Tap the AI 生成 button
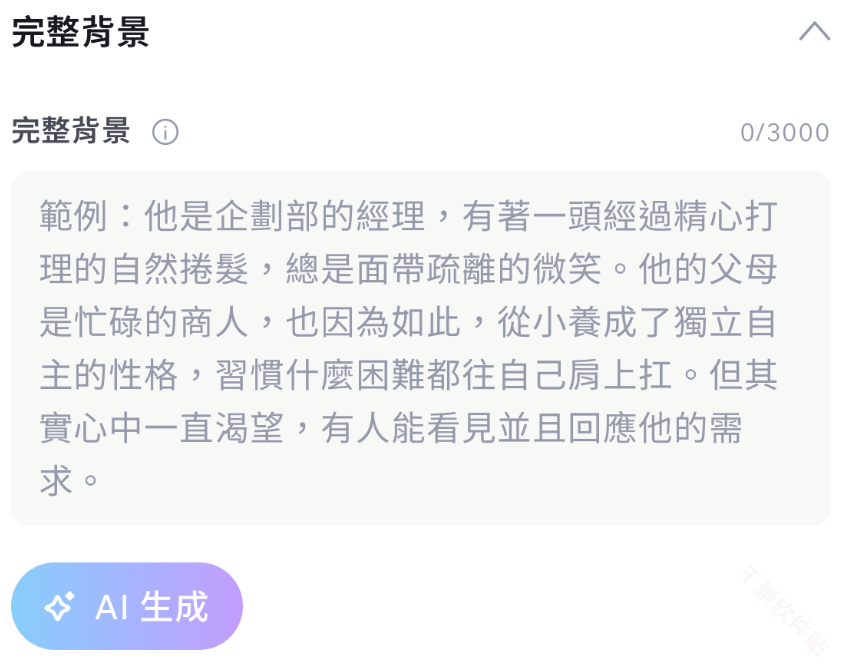Image resolution: width=848 pixels, height=670 pixels. tap(127, 606)
